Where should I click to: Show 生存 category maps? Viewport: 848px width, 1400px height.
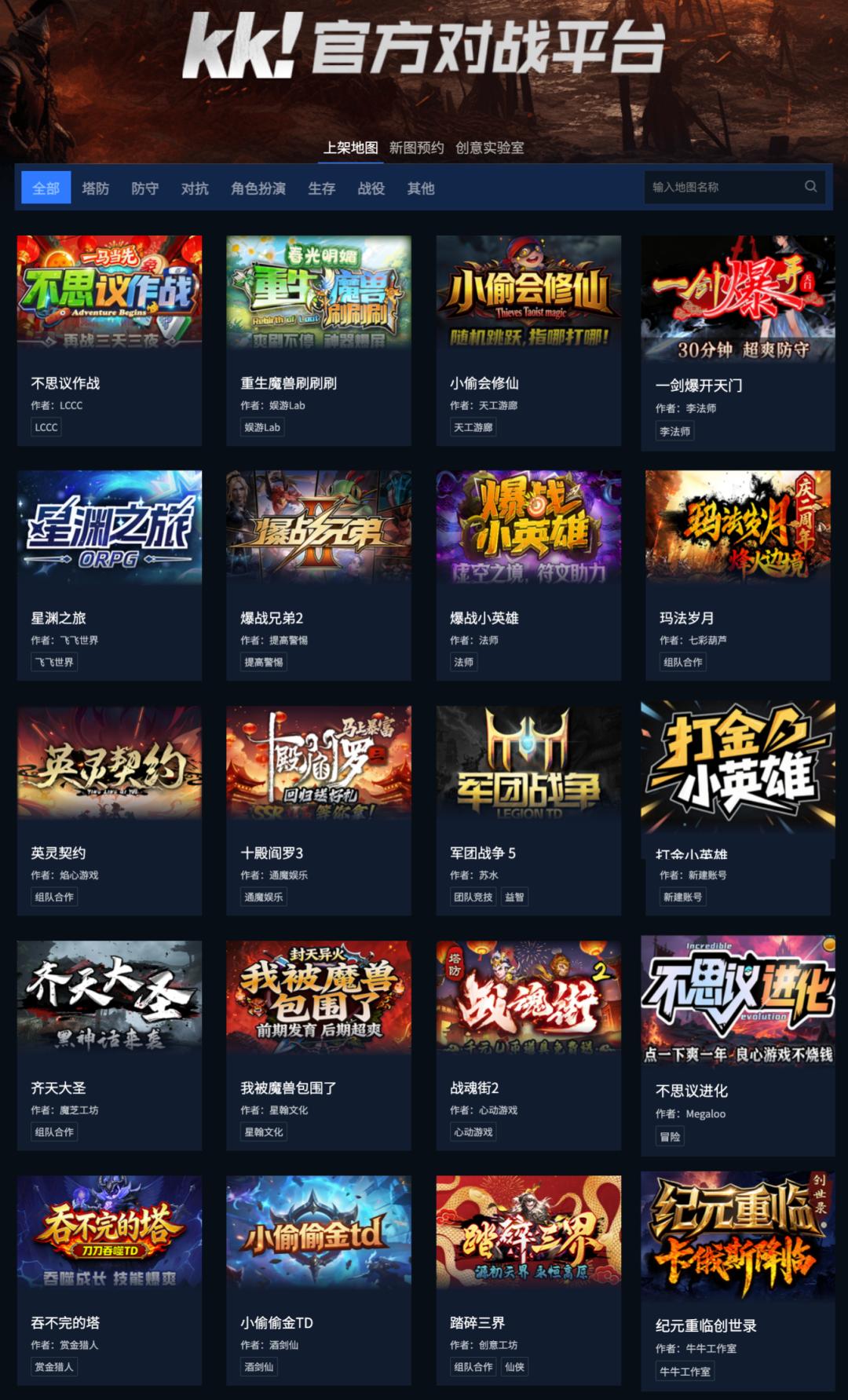[x=321, y=188]
